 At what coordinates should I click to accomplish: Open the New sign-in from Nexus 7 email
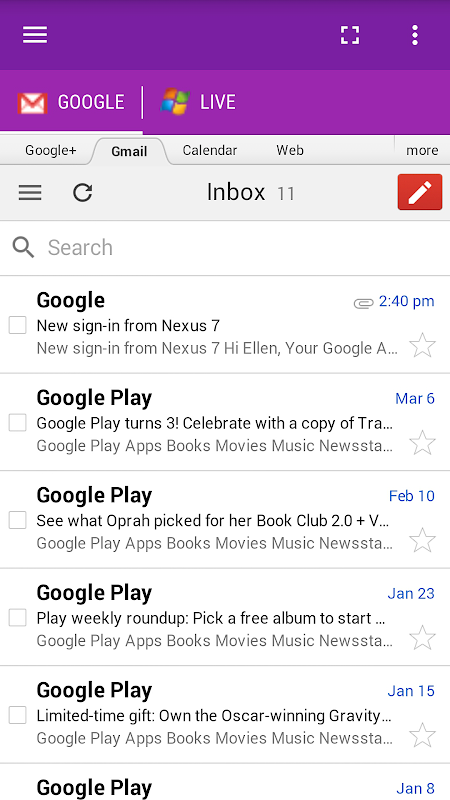(x=225, y=324)
